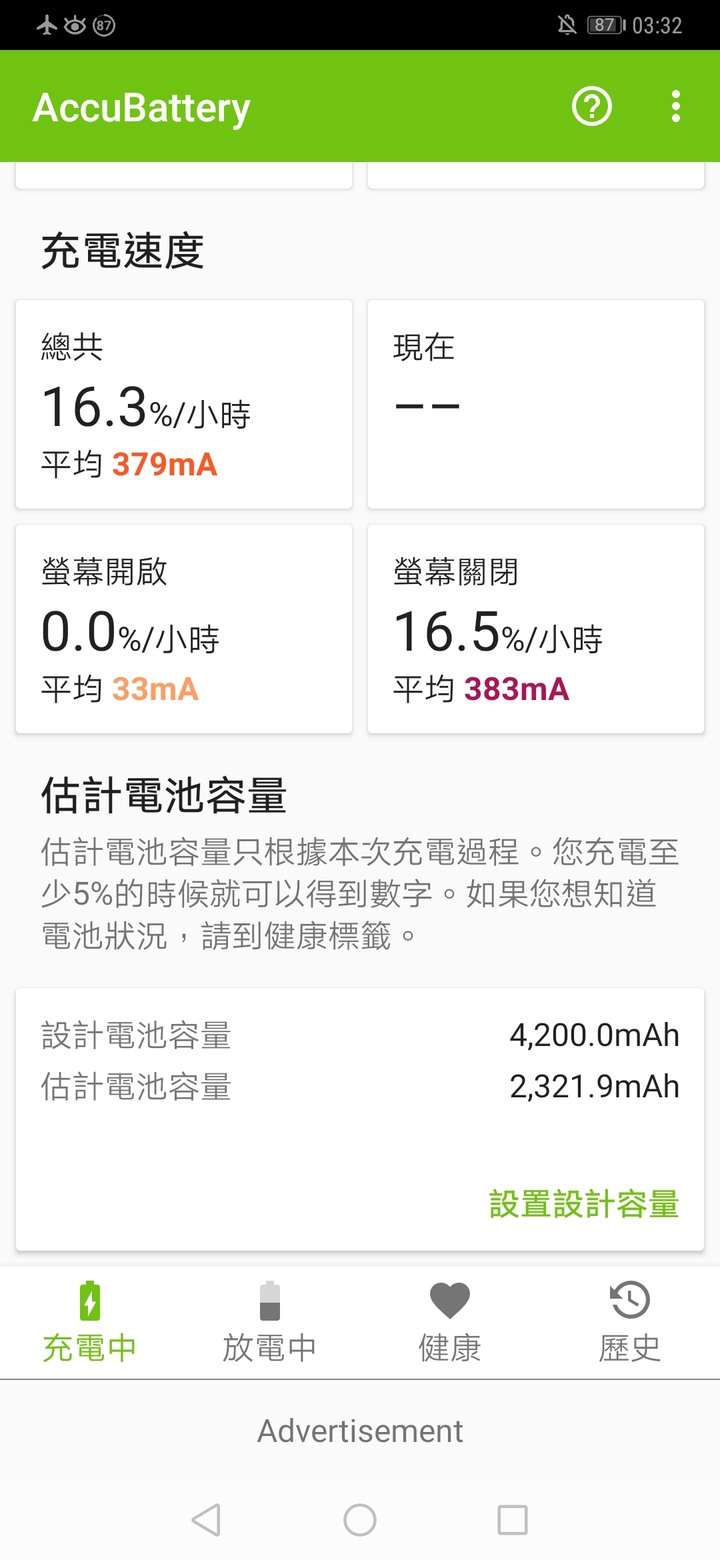
Task: Open the 健康 tab
Action: coord(450,1322)
